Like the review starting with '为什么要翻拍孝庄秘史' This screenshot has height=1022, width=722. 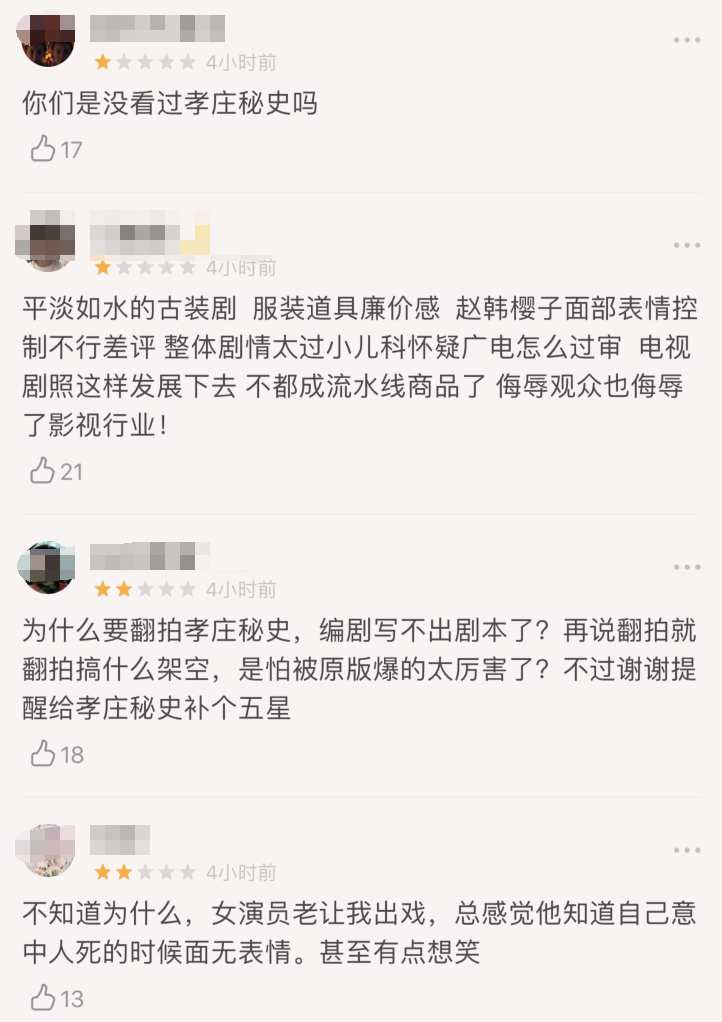pyautogui.click(x=43, y=754)
